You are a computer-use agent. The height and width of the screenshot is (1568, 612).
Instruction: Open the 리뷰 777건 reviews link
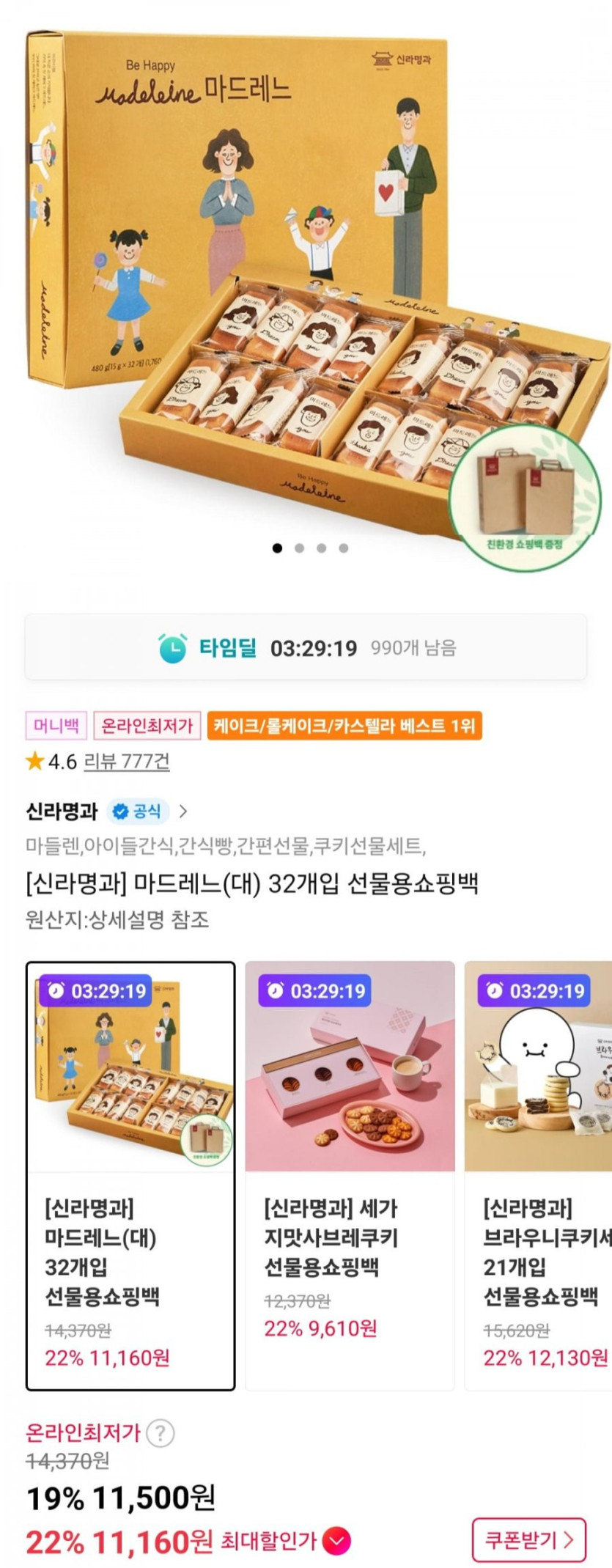pyautogui.click(x=126, y=762)
